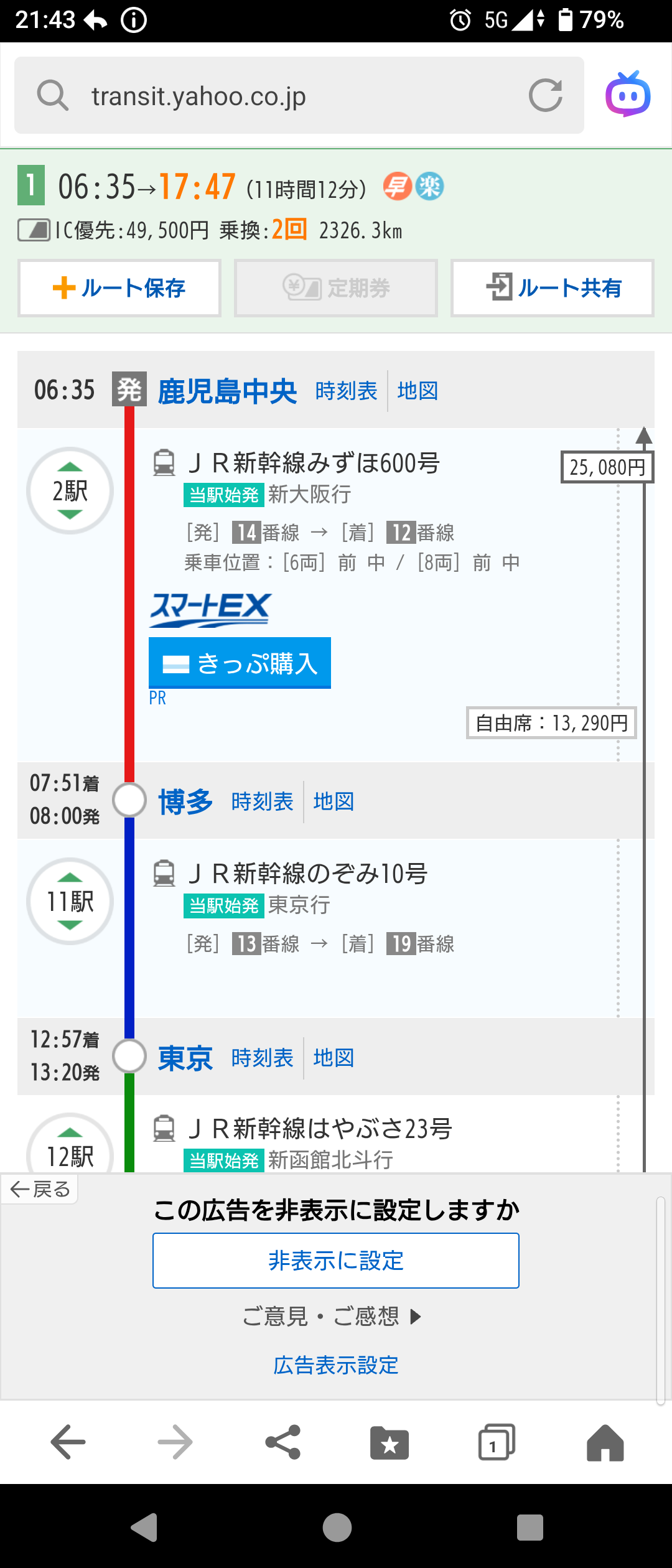Open 地図 for 博多

334,801
